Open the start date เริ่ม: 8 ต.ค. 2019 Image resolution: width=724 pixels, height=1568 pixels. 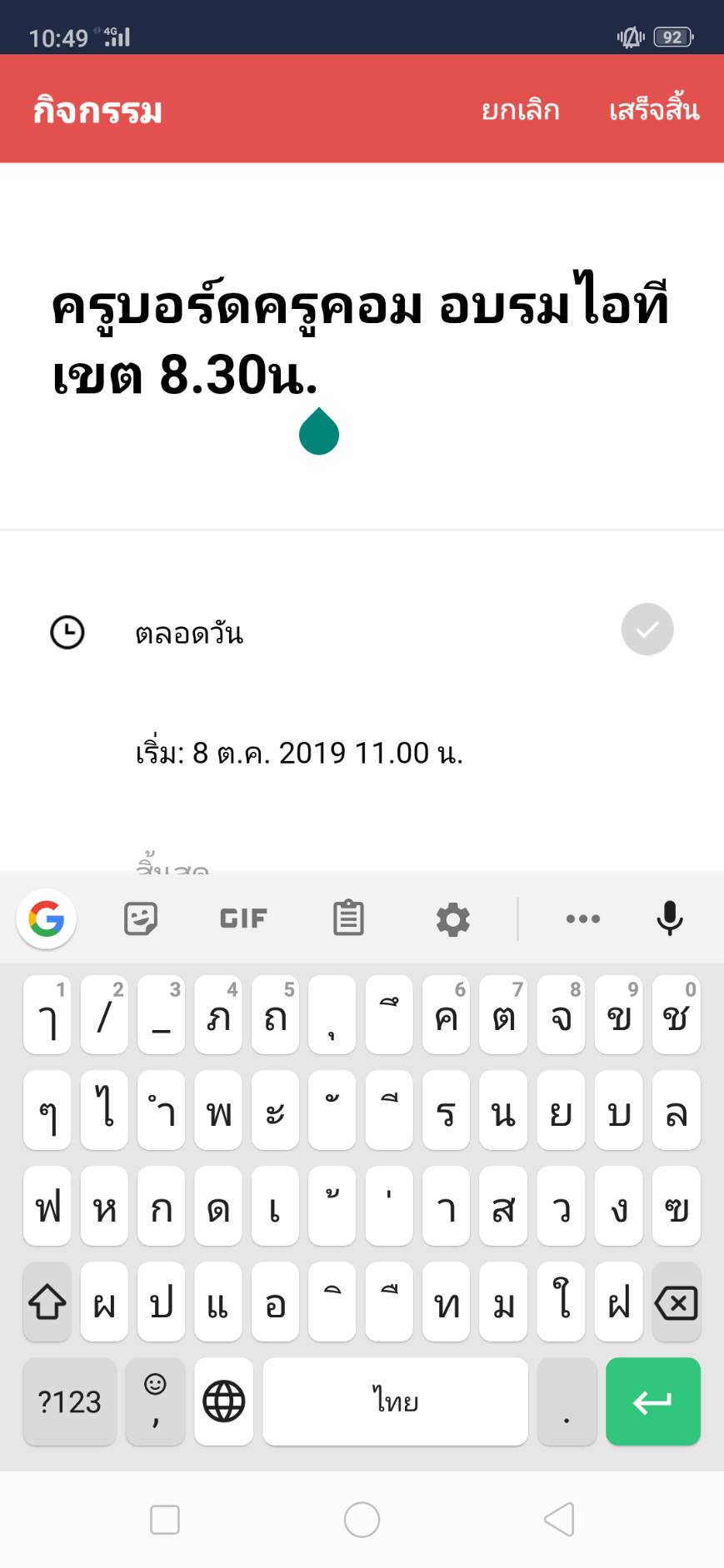tap(298, 753)
